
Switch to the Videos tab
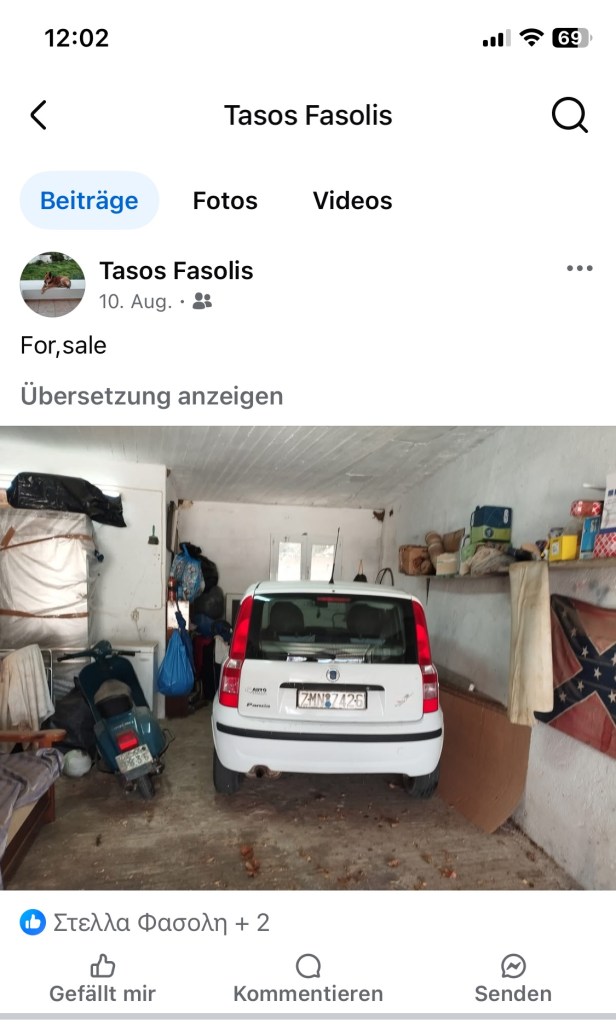coord(352,200)
